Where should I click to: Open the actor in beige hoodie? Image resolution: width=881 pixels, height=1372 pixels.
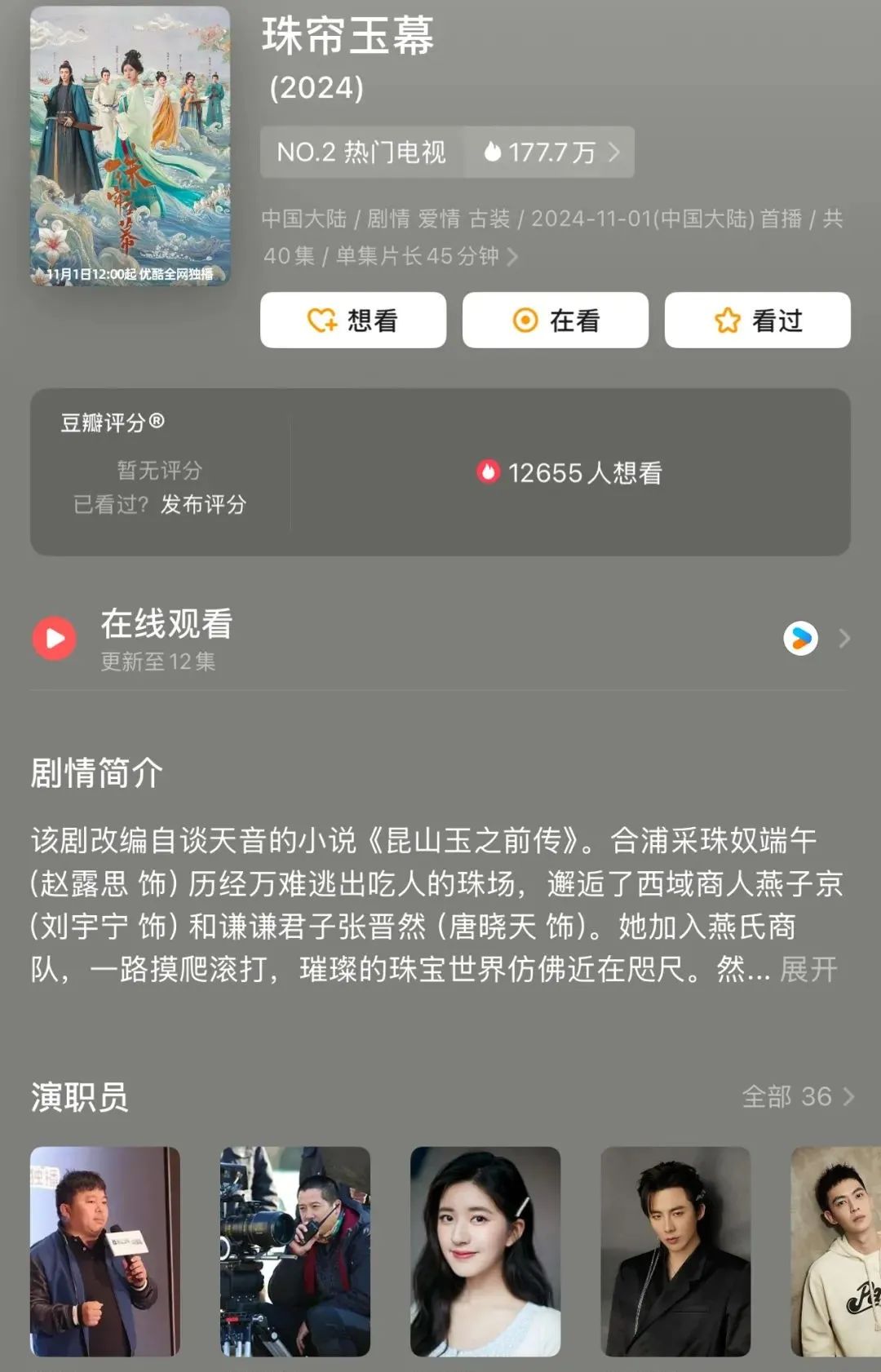836,1251
